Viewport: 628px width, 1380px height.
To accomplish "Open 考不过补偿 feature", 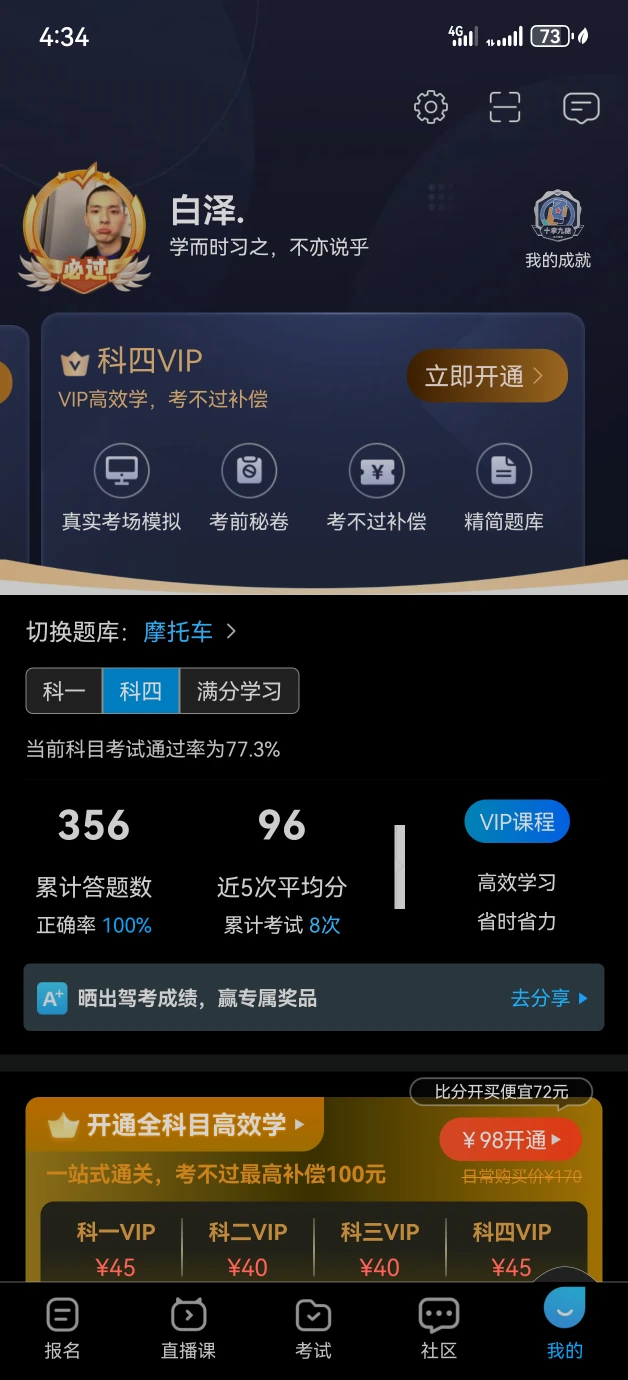I will 376,489.
